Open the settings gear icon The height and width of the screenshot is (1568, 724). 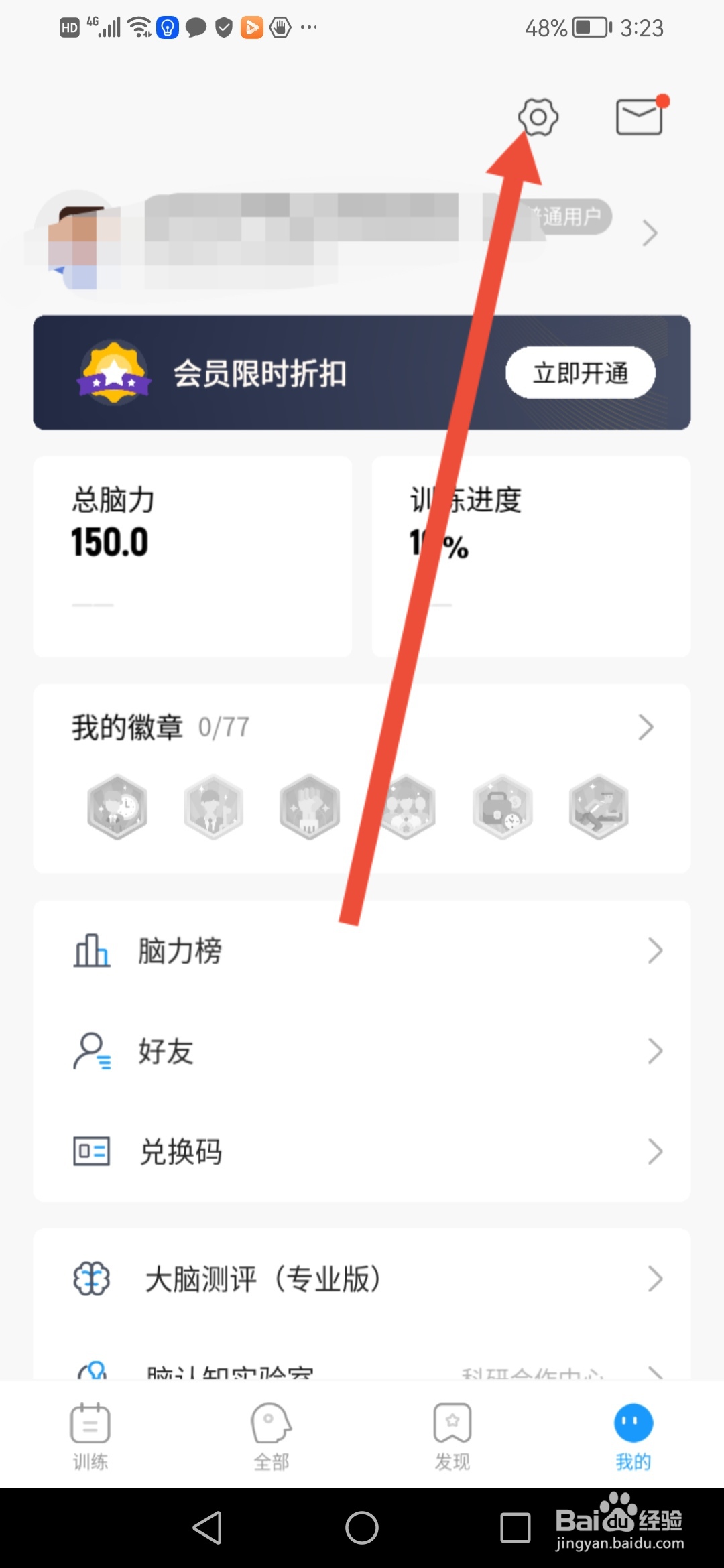536,116
